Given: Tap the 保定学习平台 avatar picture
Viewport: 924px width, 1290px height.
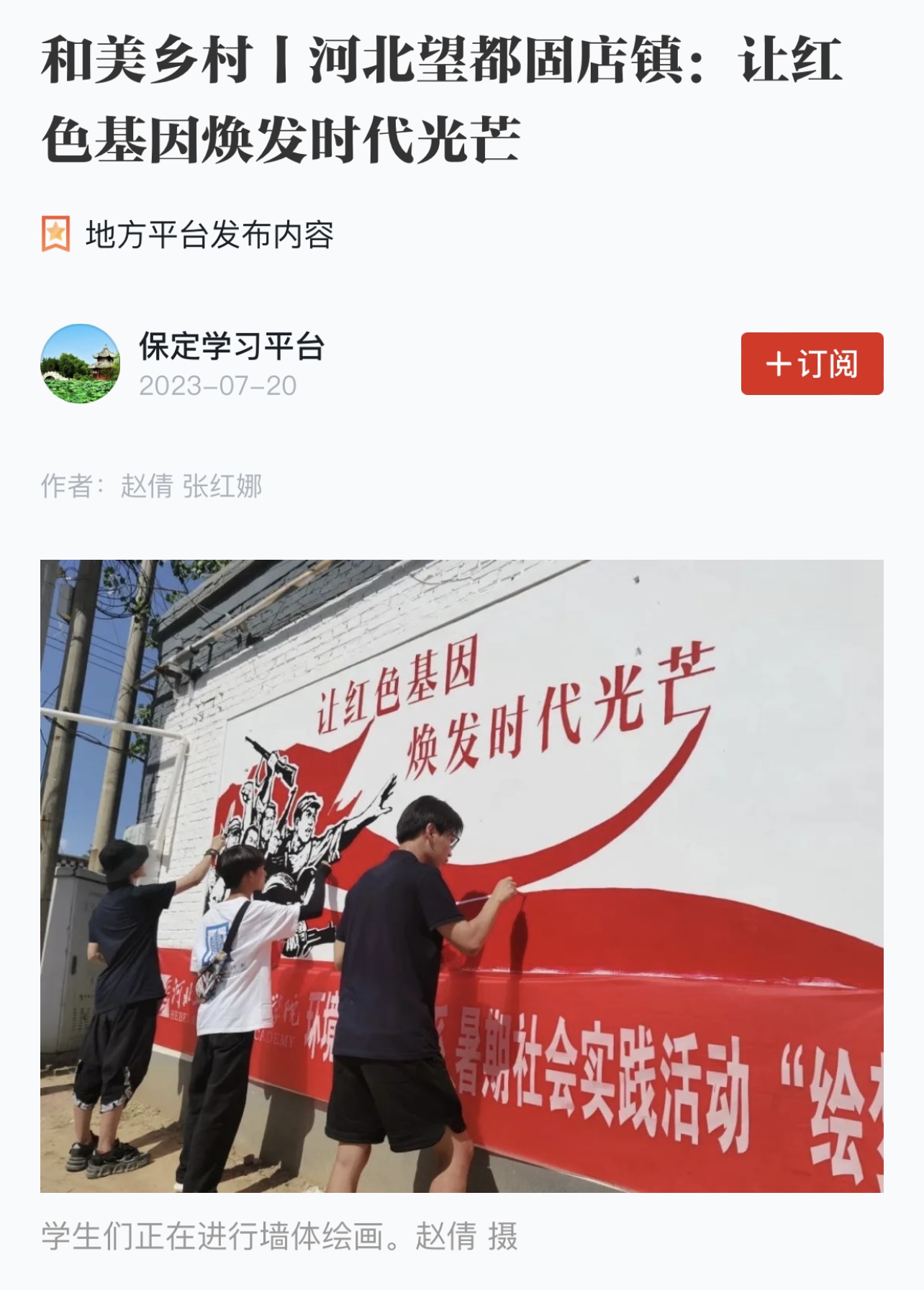Looking at the screenshot, I should (80, 363).
